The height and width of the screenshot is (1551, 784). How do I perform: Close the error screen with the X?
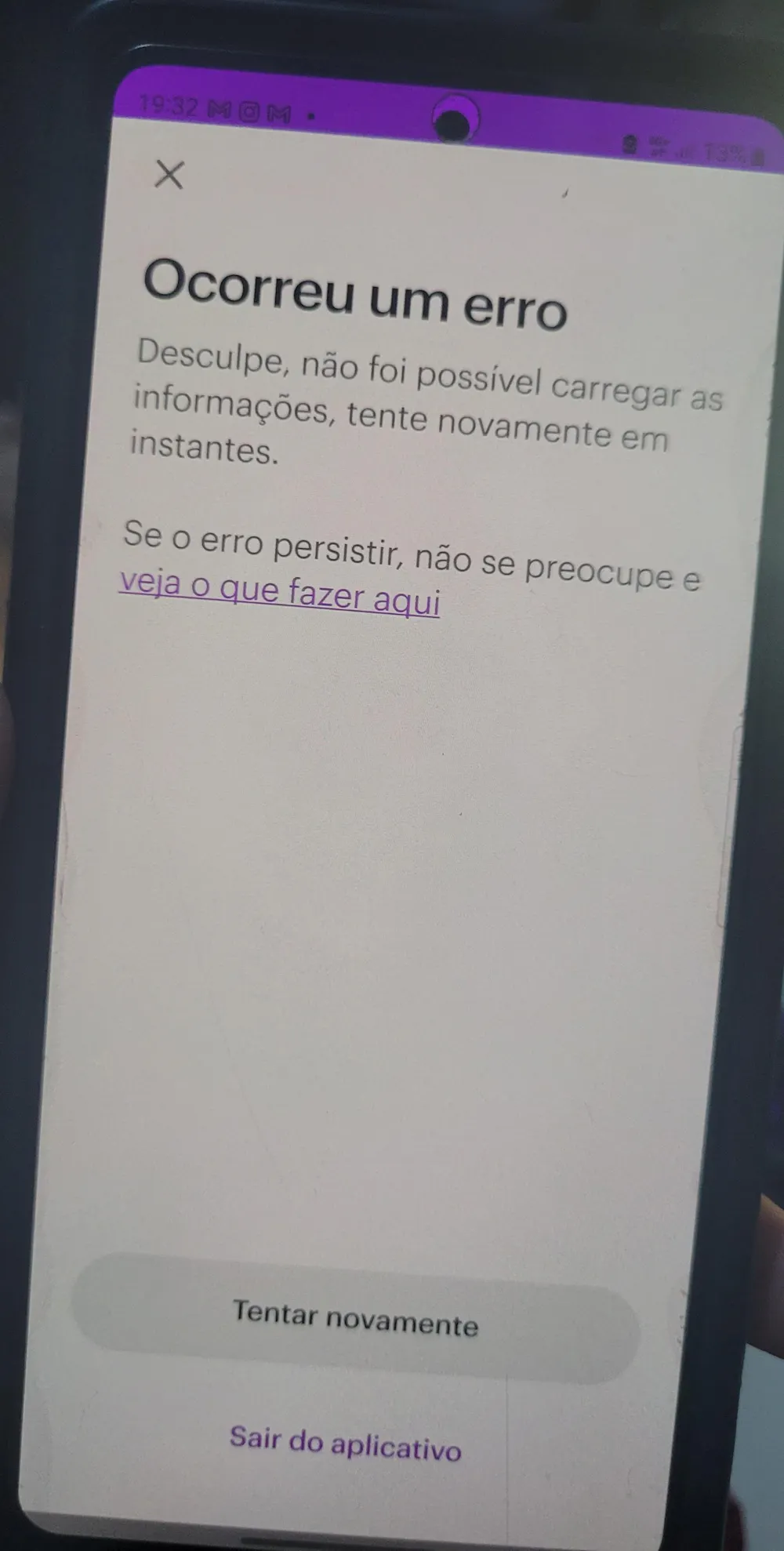(169, 174)
